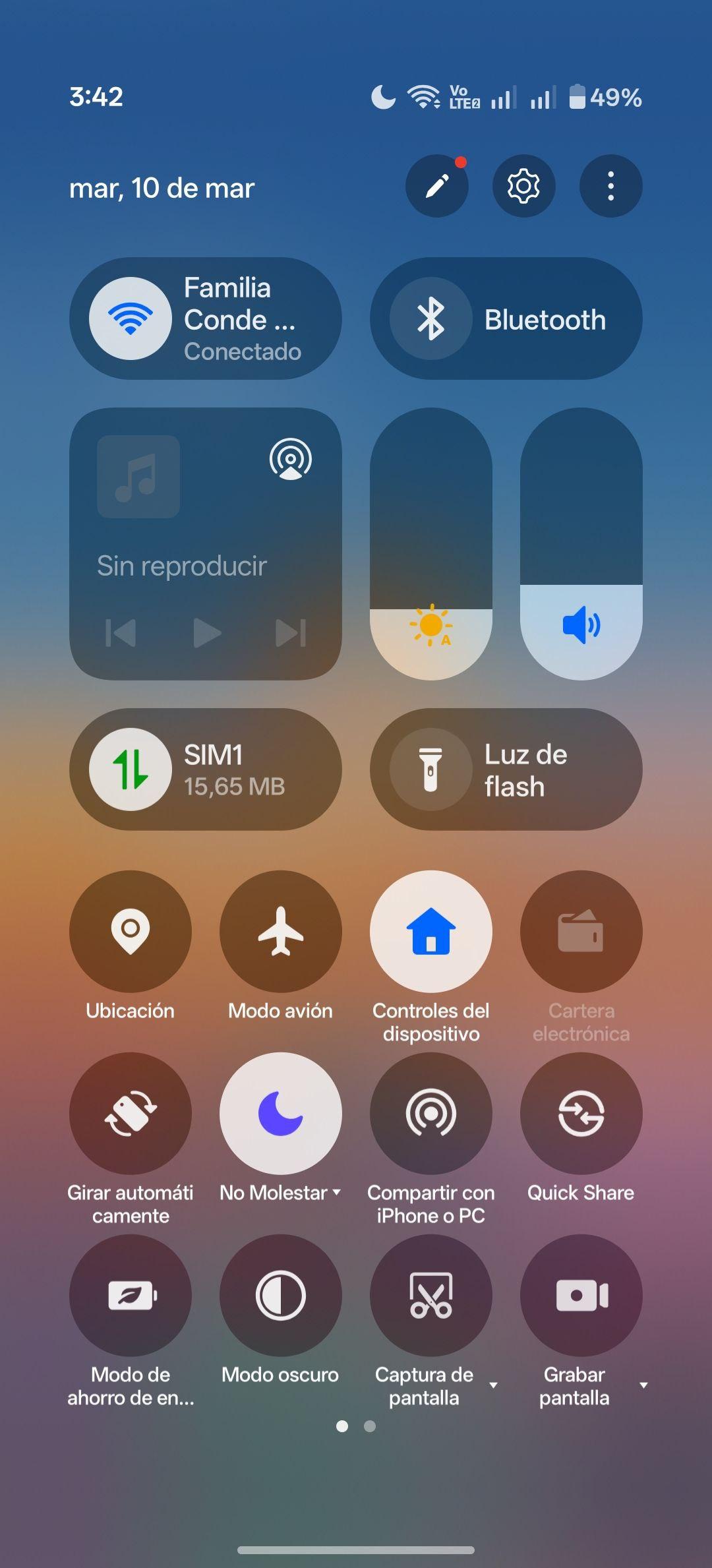Enable Ubicación location

pyautogui.click(x=131, y=931)
